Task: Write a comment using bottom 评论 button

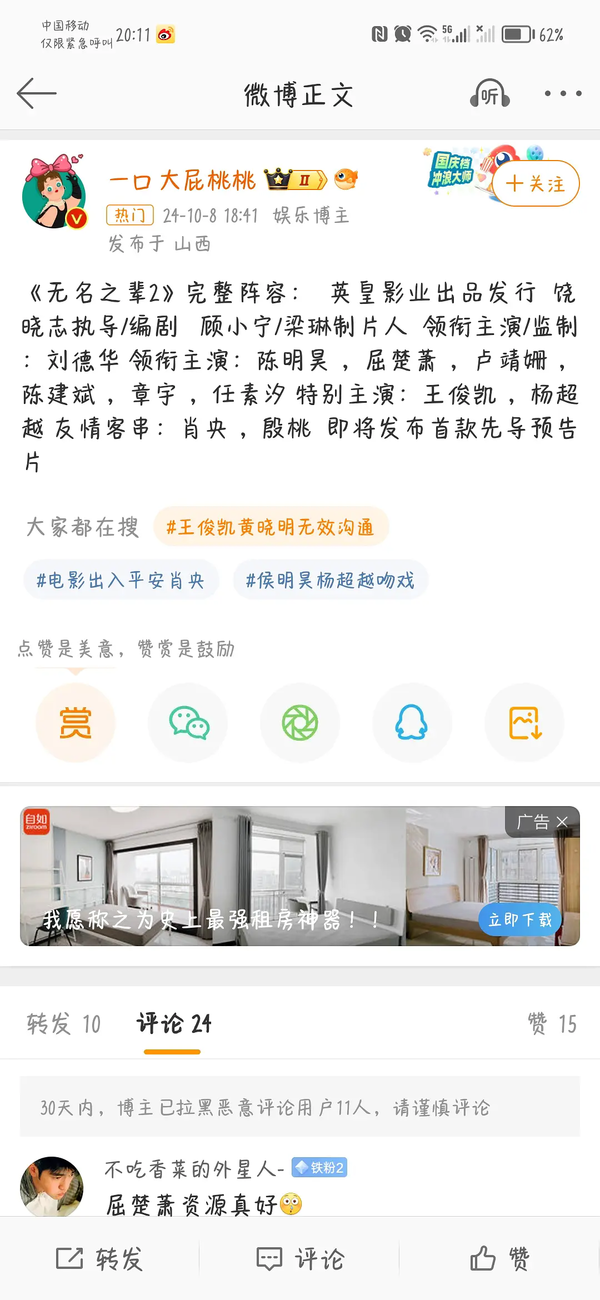Action: pos(300,1259)
